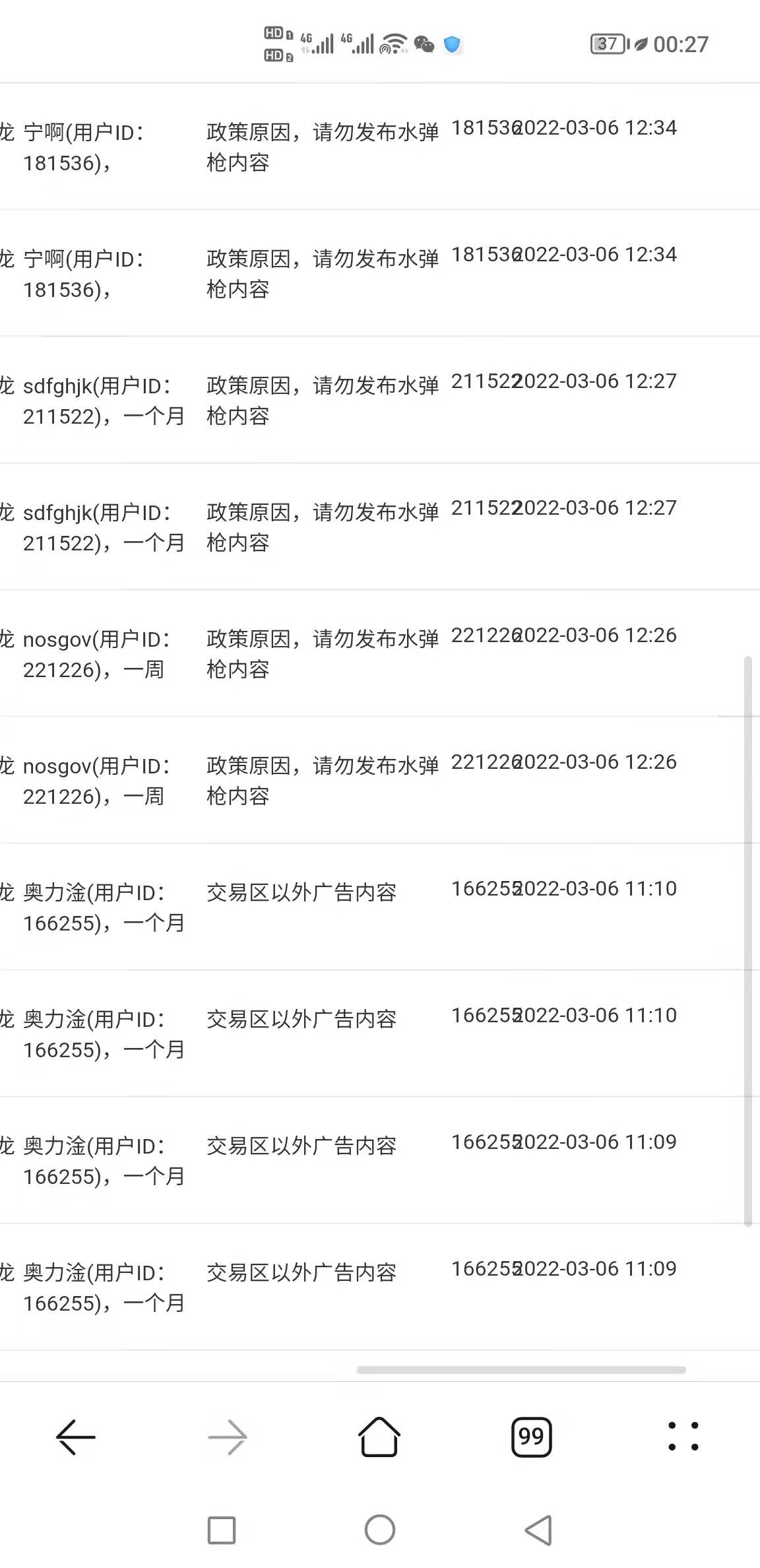Viewport: 760px width, 1568px height.
Task: Open the browser home page
Action: point(379,1436)
